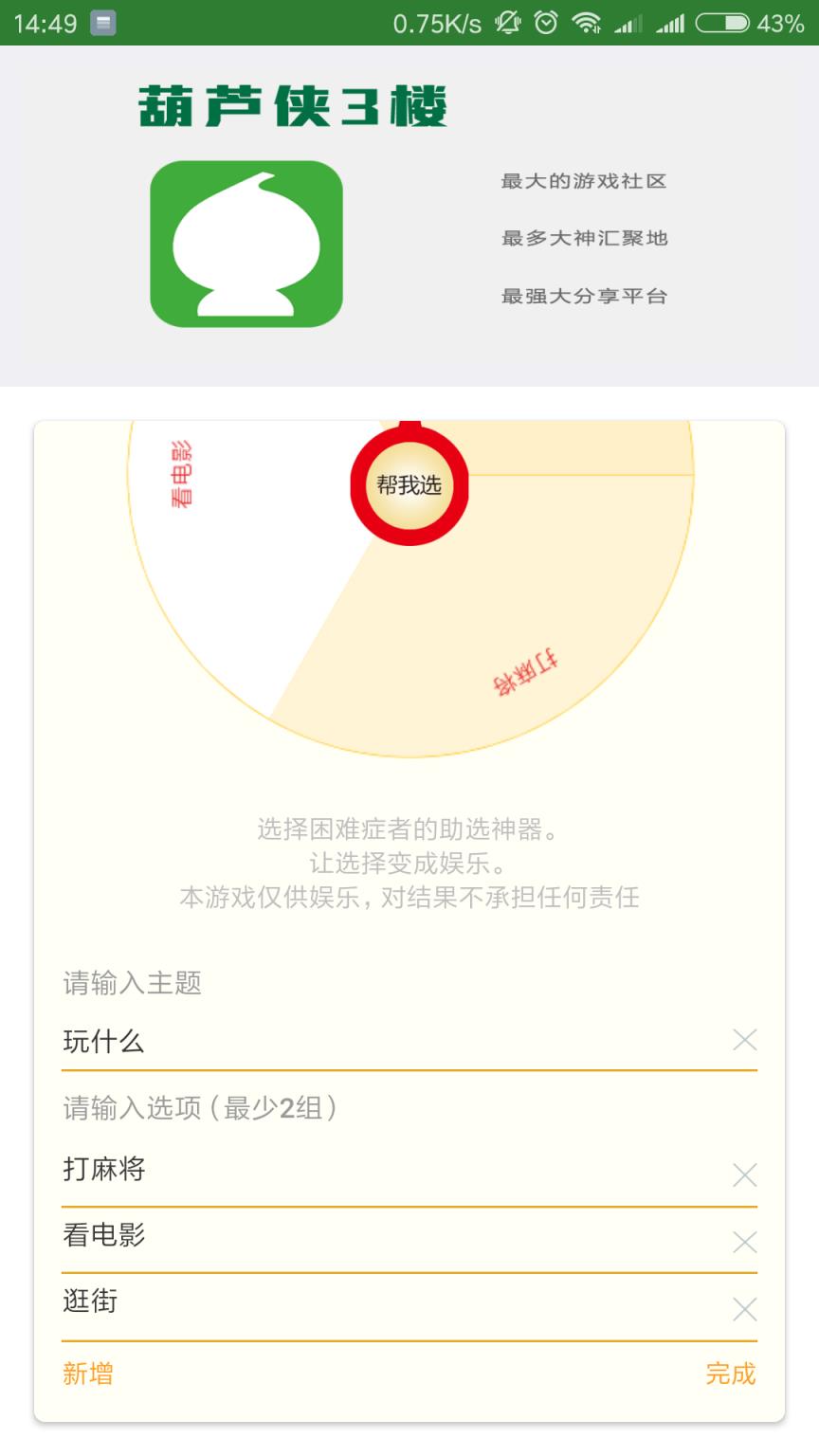This screenshot has height=1456, width=819.
Task: Clear the 逛街 entry with the X icon
Action: pos(745,1310)
